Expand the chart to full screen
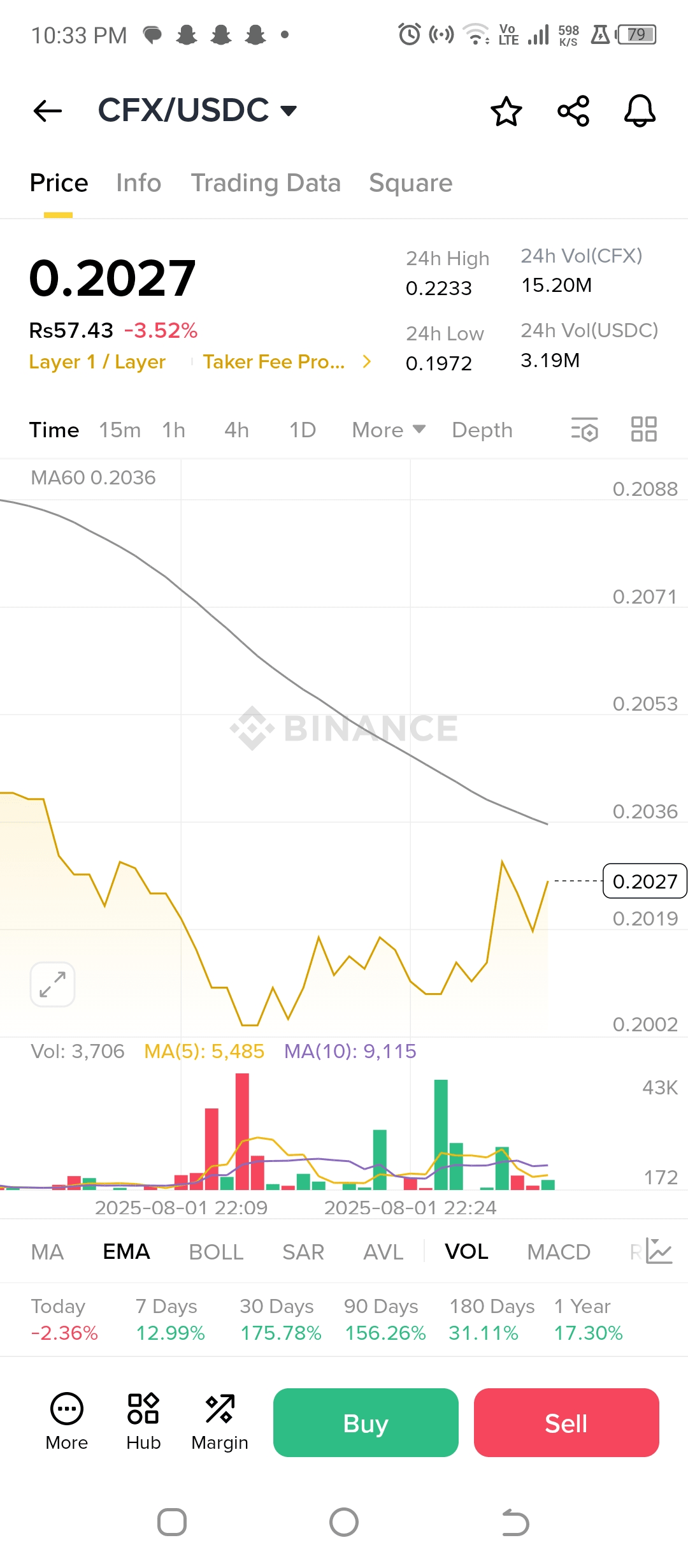 pos(53,985)
